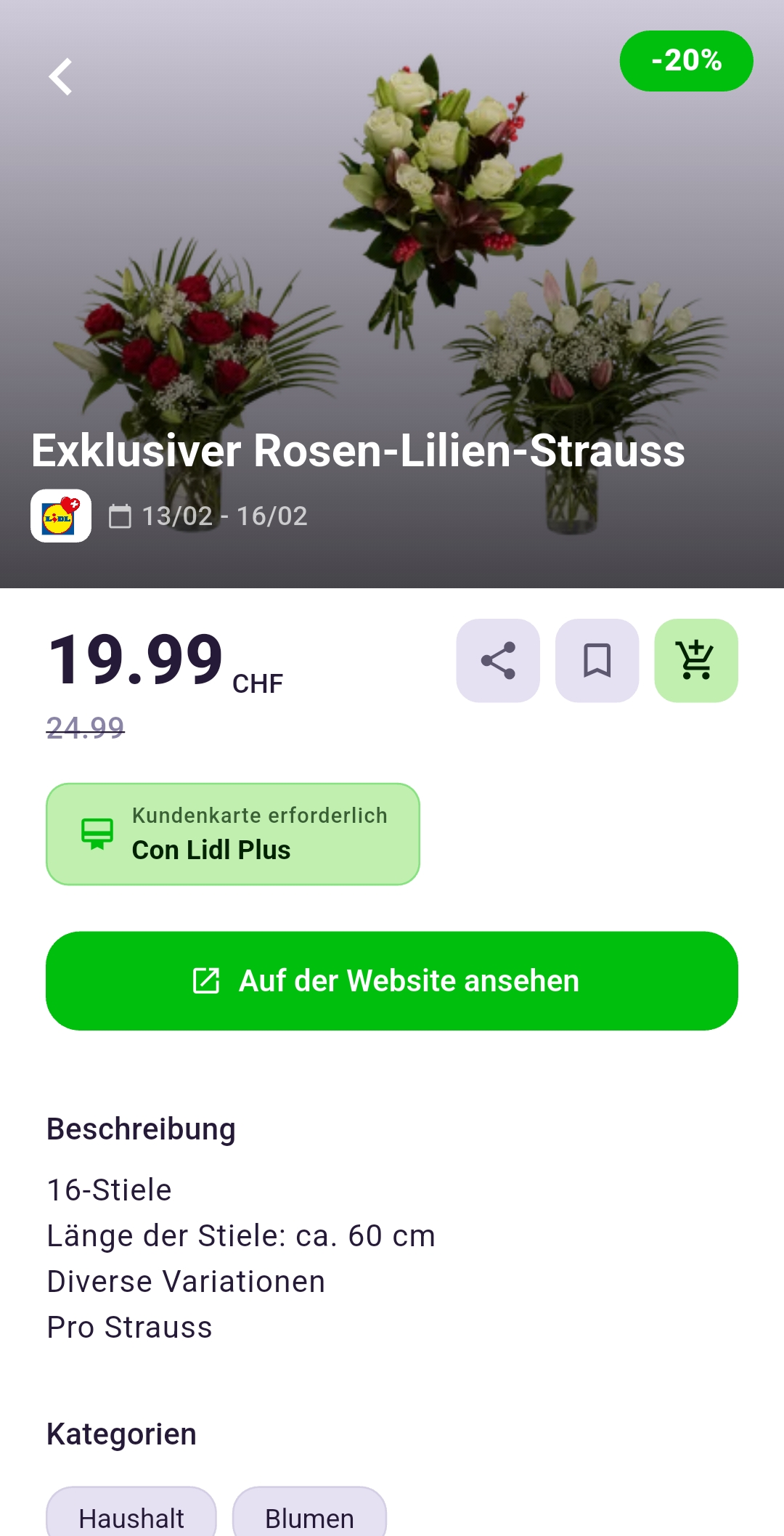The width and height of the screenshot is (784, 1536).
Task: Tap the external link icon on the green button
Action: [x=206, y=980]
